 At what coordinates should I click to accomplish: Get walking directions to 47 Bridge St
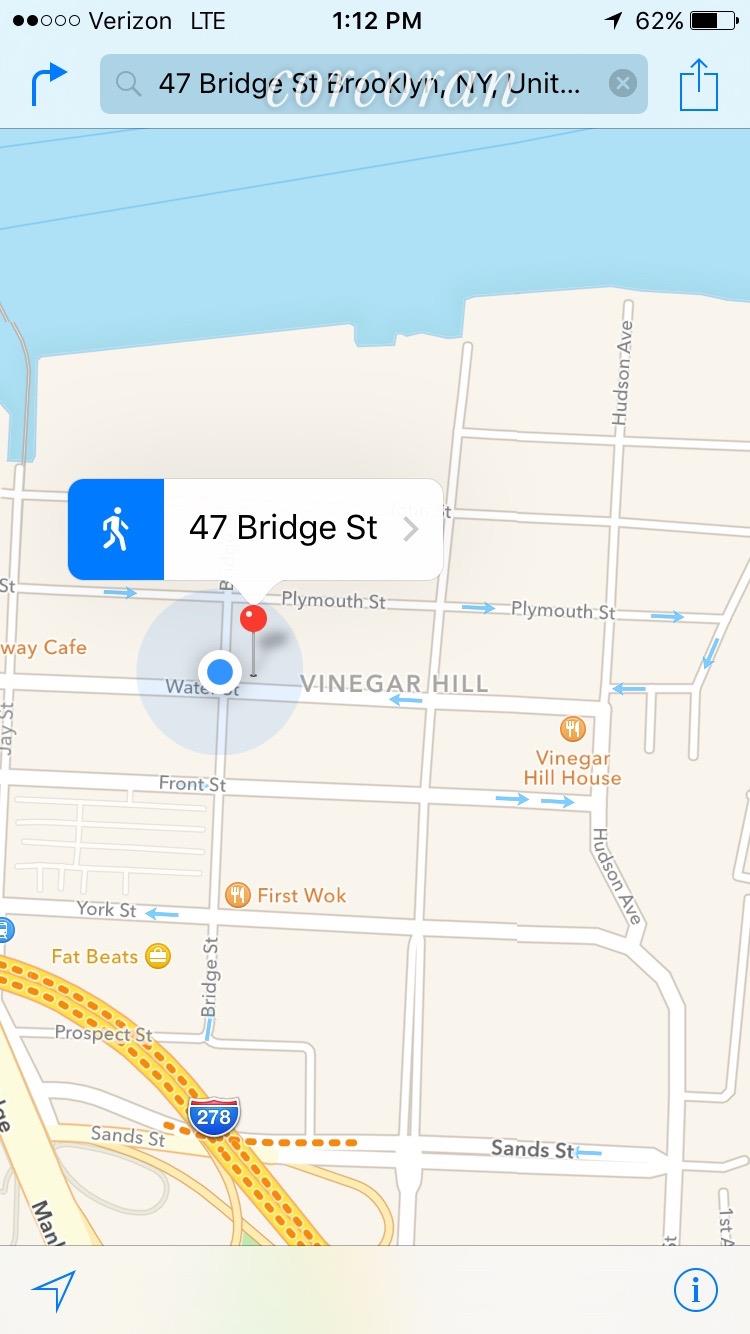coord(116,529)
